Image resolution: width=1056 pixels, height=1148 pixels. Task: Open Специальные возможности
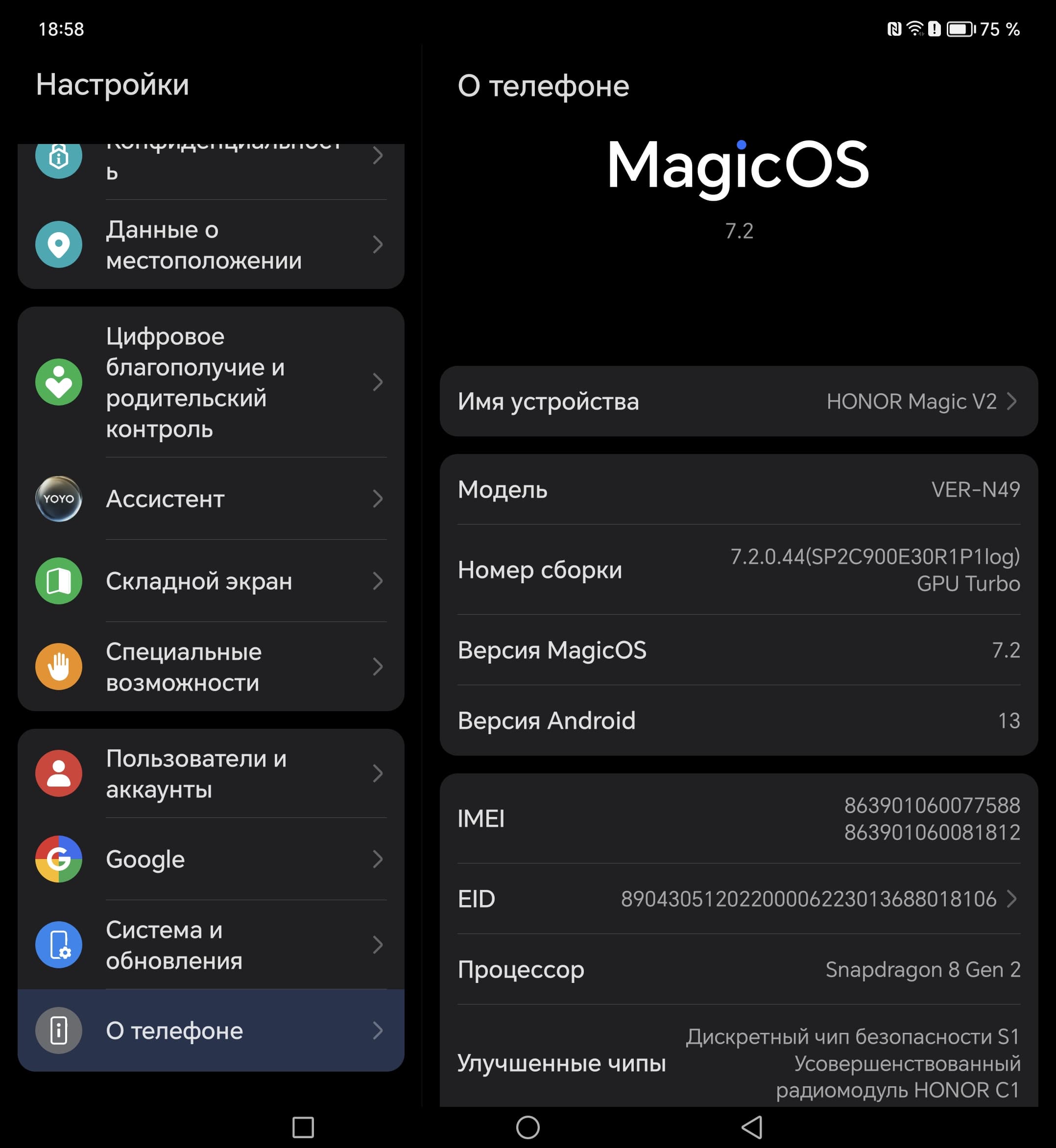pyautogui.click(x=210, y=667)
